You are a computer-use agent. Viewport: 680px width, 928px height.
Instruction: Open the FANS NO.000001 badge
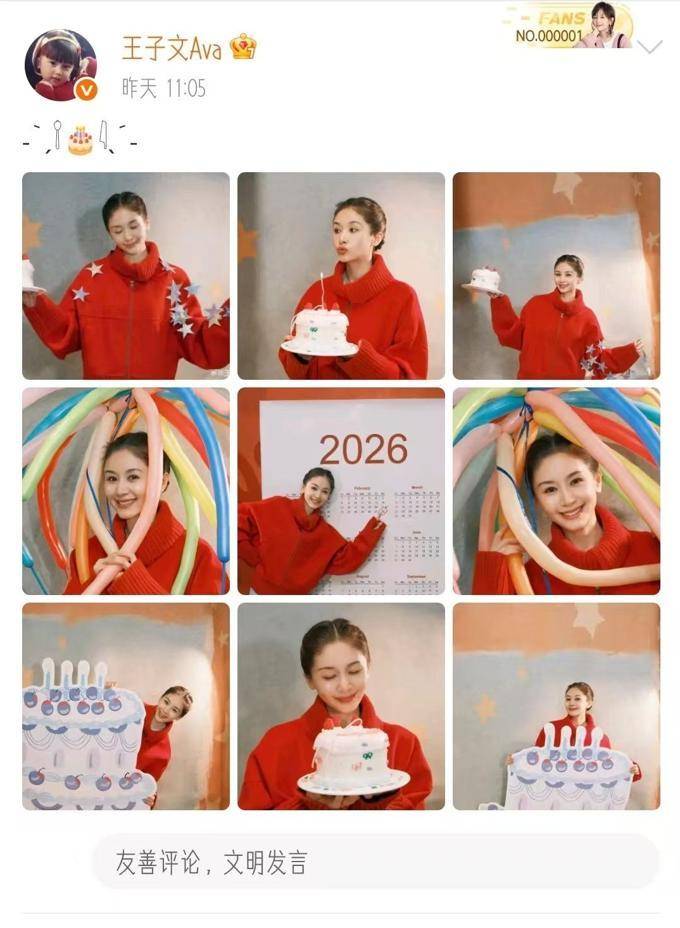click(x=572, y=25)
